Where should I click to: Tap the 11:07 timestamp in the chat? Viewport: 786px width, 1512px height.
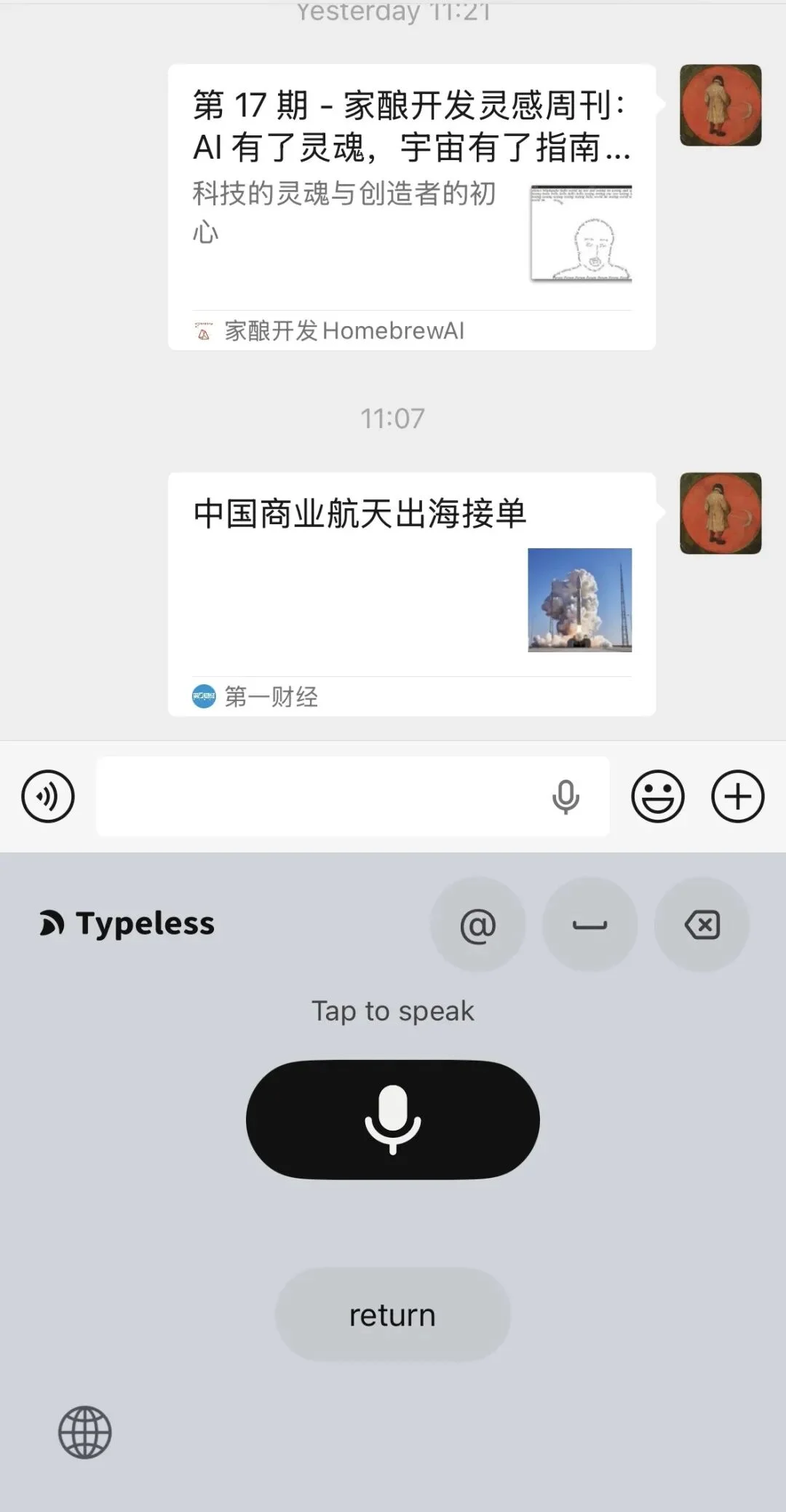pos(393,417)
